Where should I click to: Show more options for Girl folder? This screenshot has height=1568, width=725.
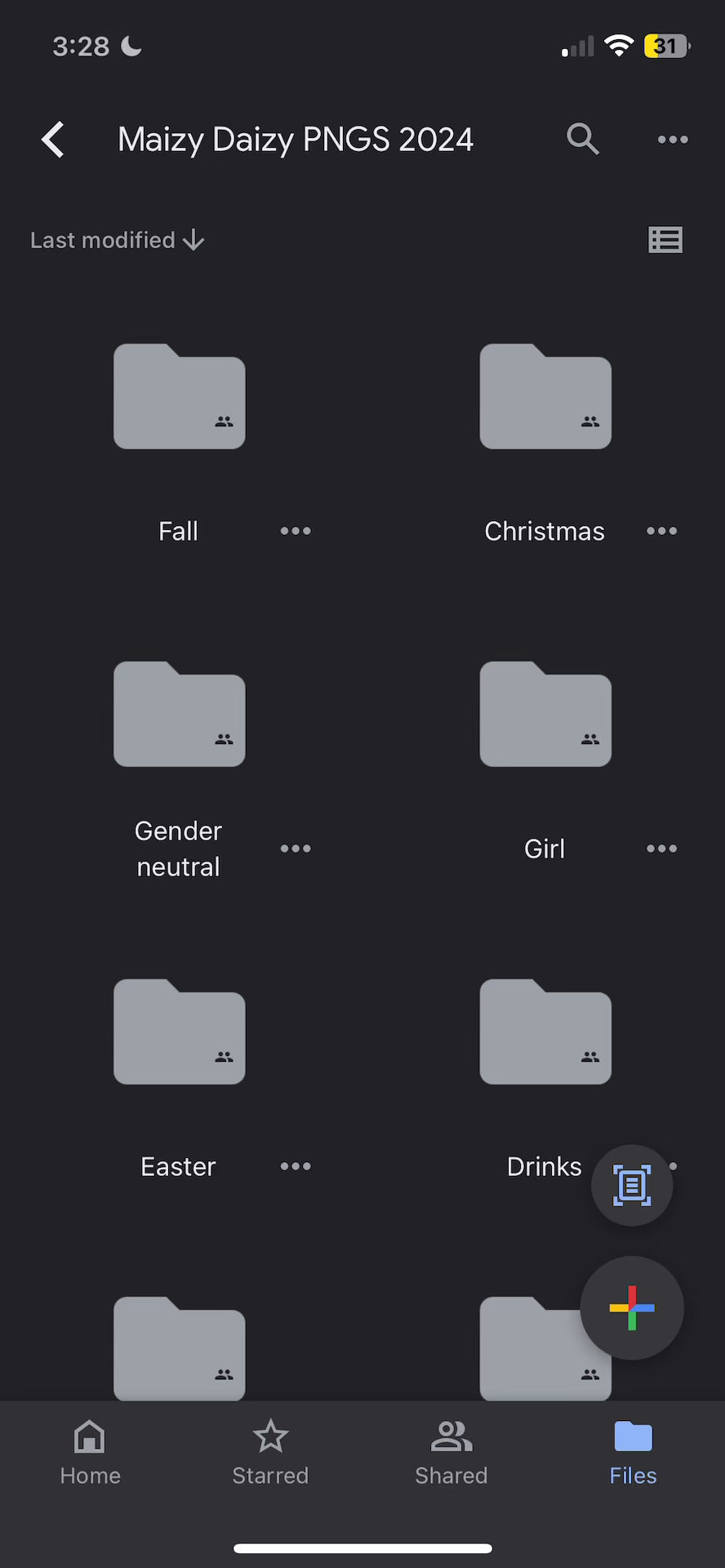coord(661,849)
